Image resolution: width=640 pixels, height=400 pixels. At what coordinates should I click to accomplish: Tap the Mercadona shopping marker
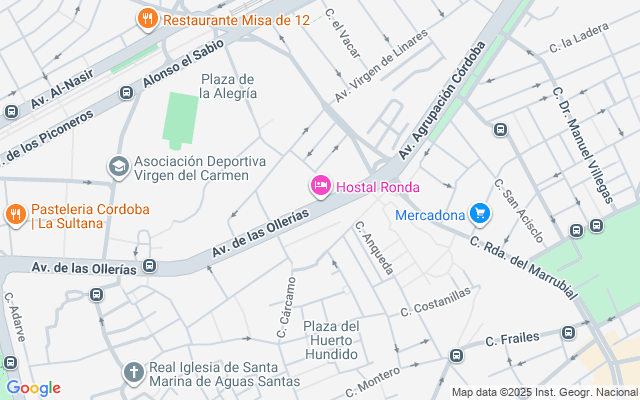(x=481, y=214)
